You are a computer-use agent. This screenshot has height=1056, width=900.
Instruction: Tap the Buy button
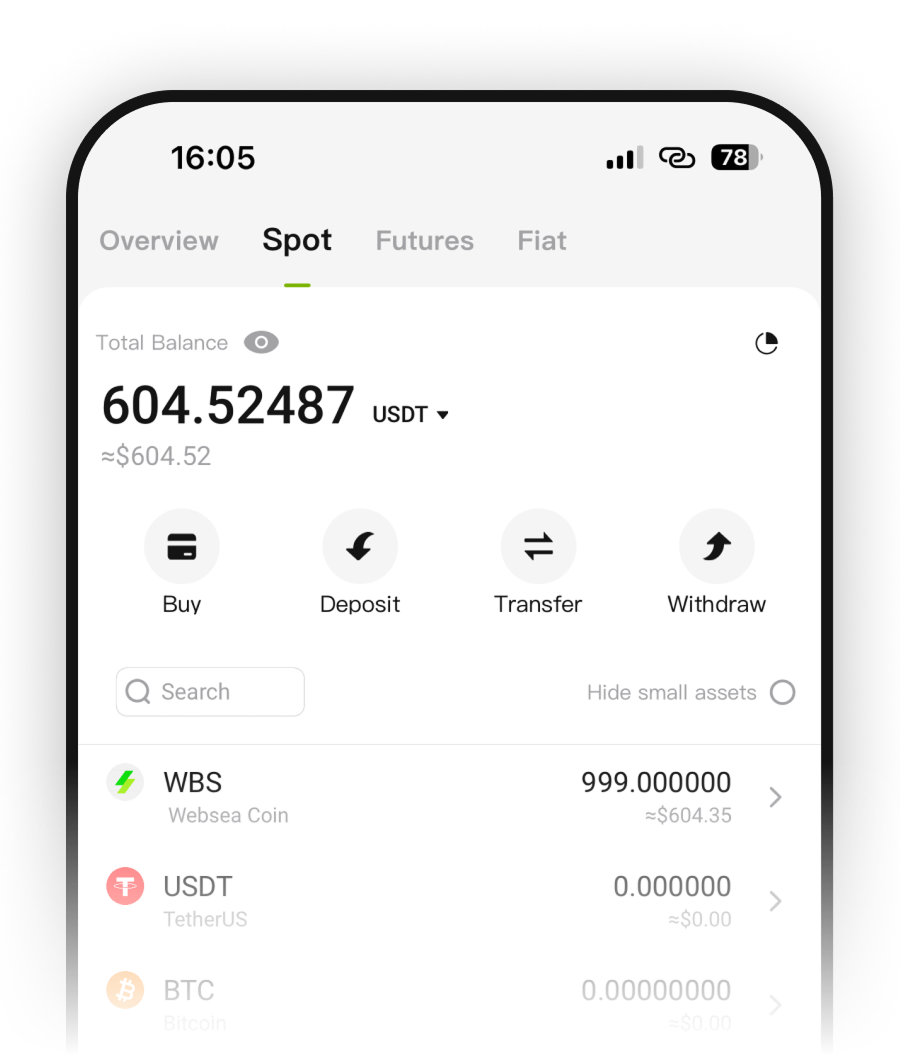point(182,547)
